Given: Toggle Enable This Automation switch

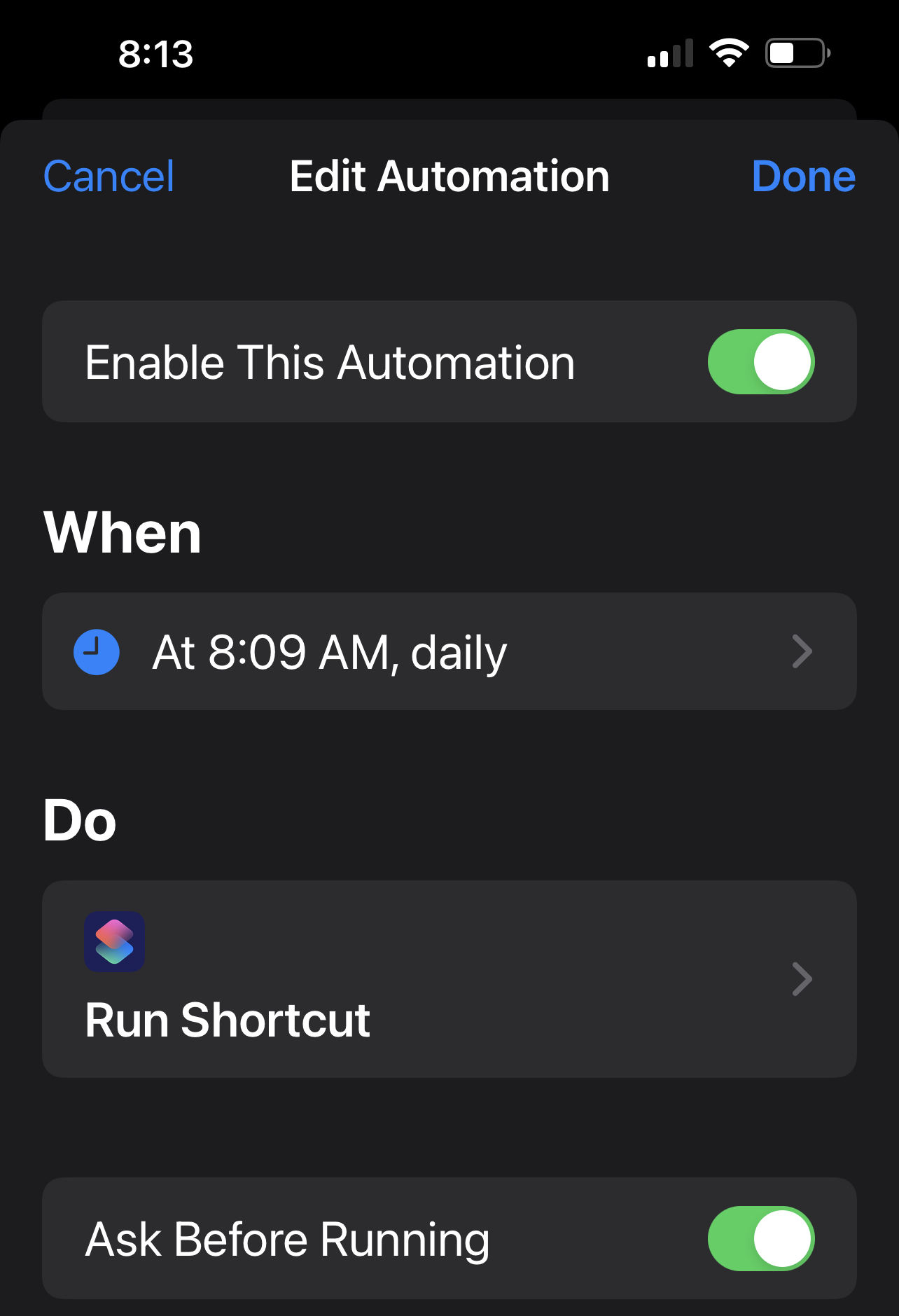Looking at the screenshot, I should coord(760,362).
